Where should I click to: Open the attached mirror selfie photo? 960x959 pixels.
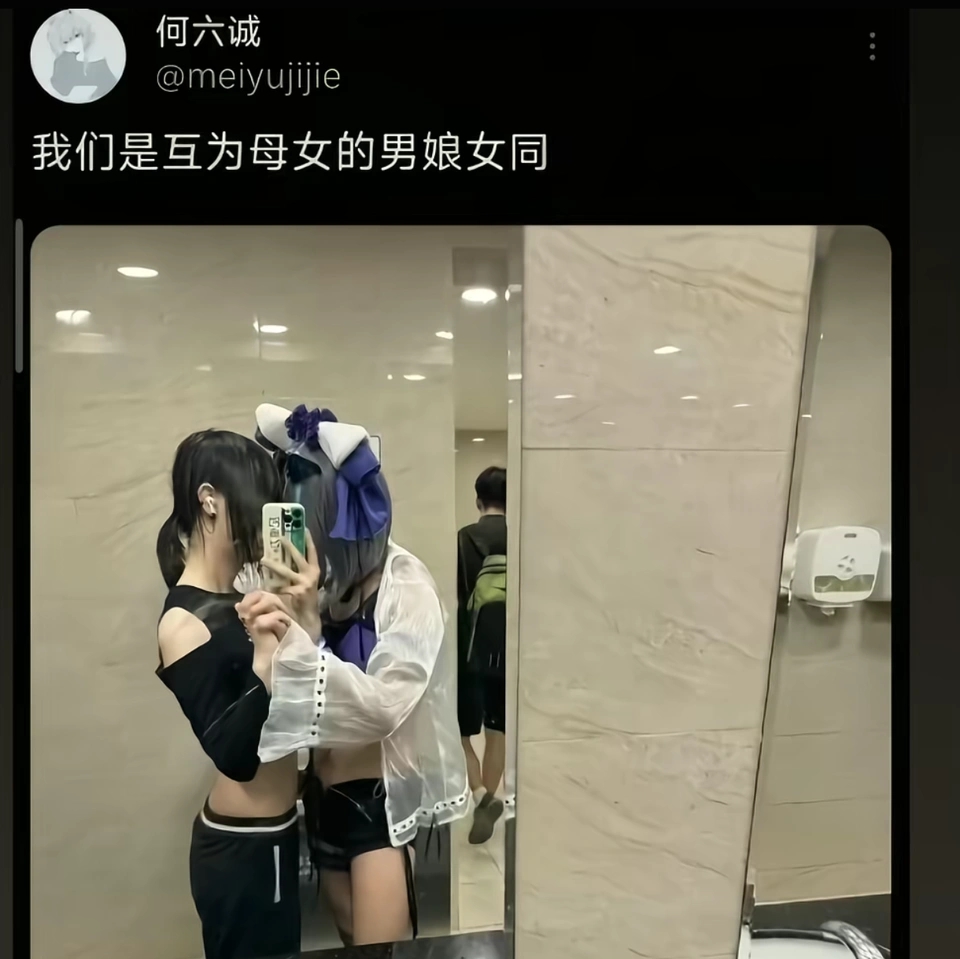460,590
